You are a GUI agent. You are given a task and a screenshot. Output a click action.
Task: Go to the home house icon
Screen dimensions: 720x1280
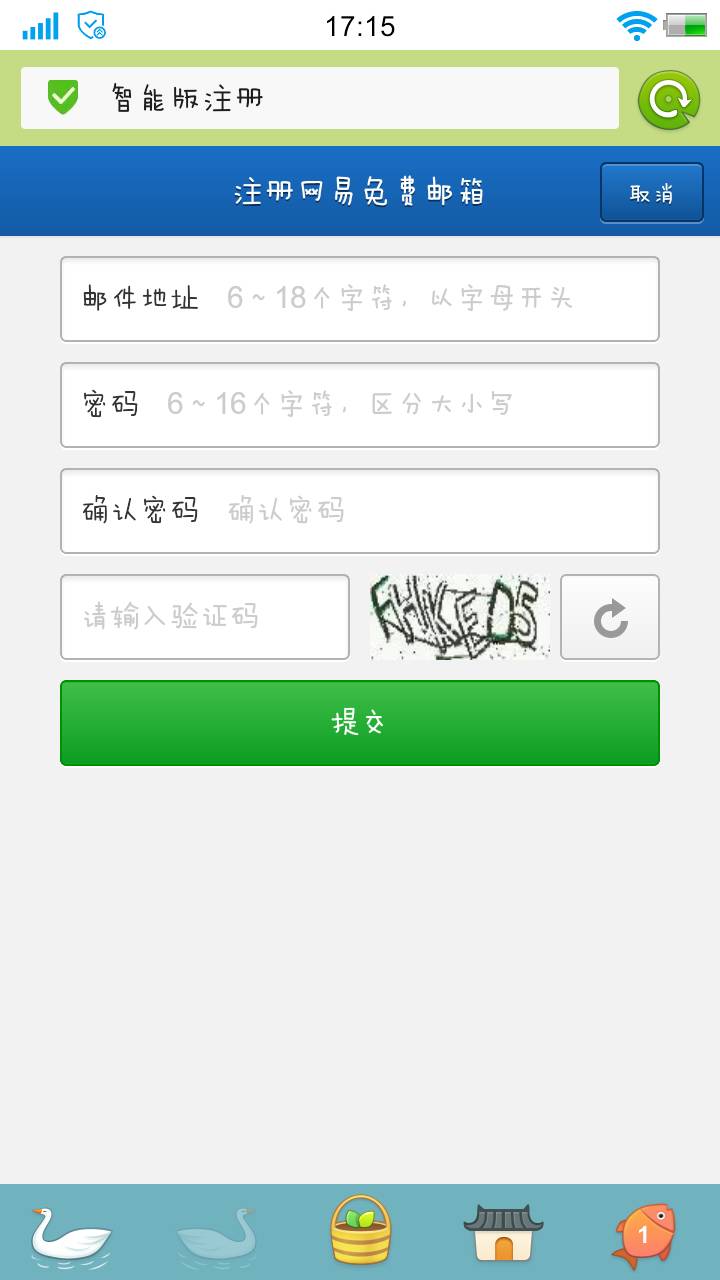(x=502, y=1232)
